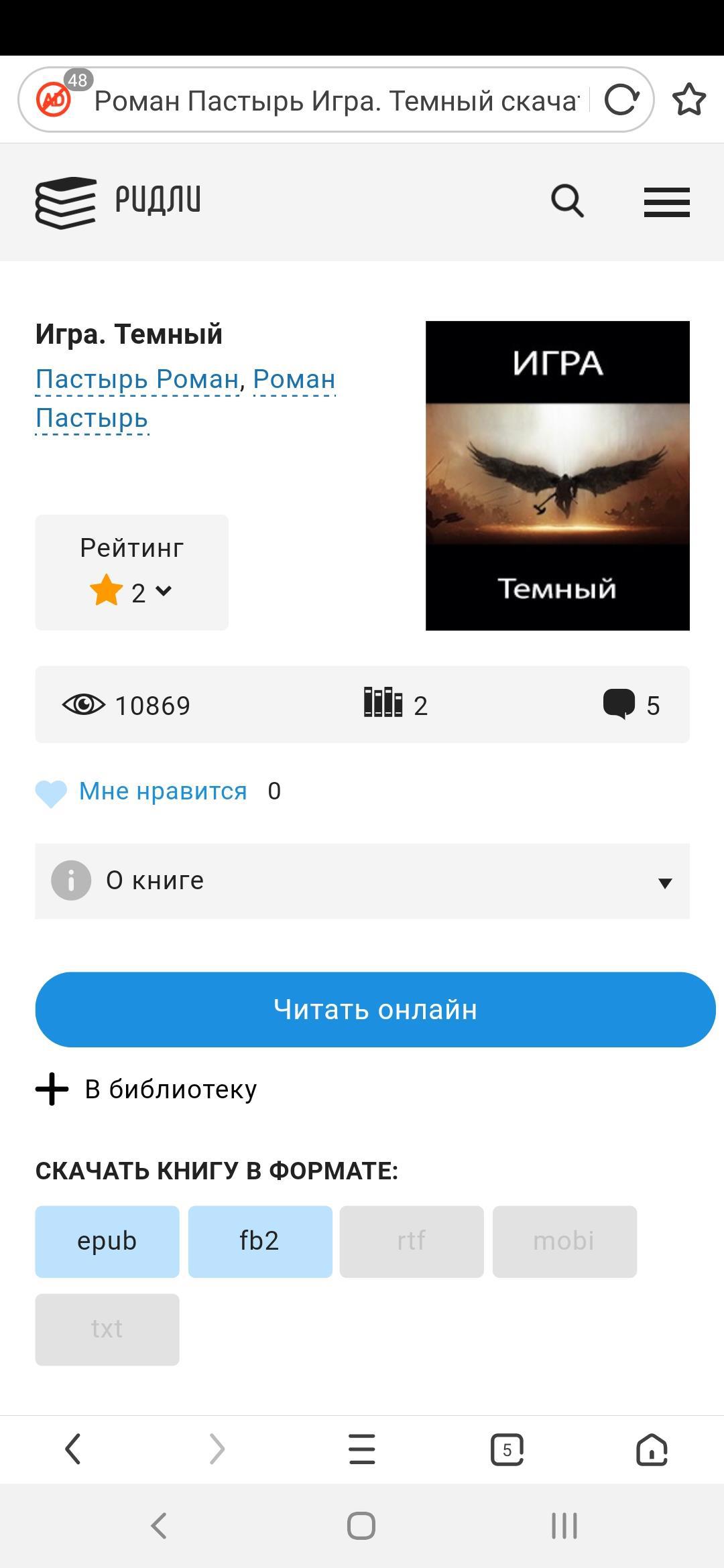Viewport: 724px width, 1568px height.
Task: Expand the О книге section
Action: tap(362, 881)
